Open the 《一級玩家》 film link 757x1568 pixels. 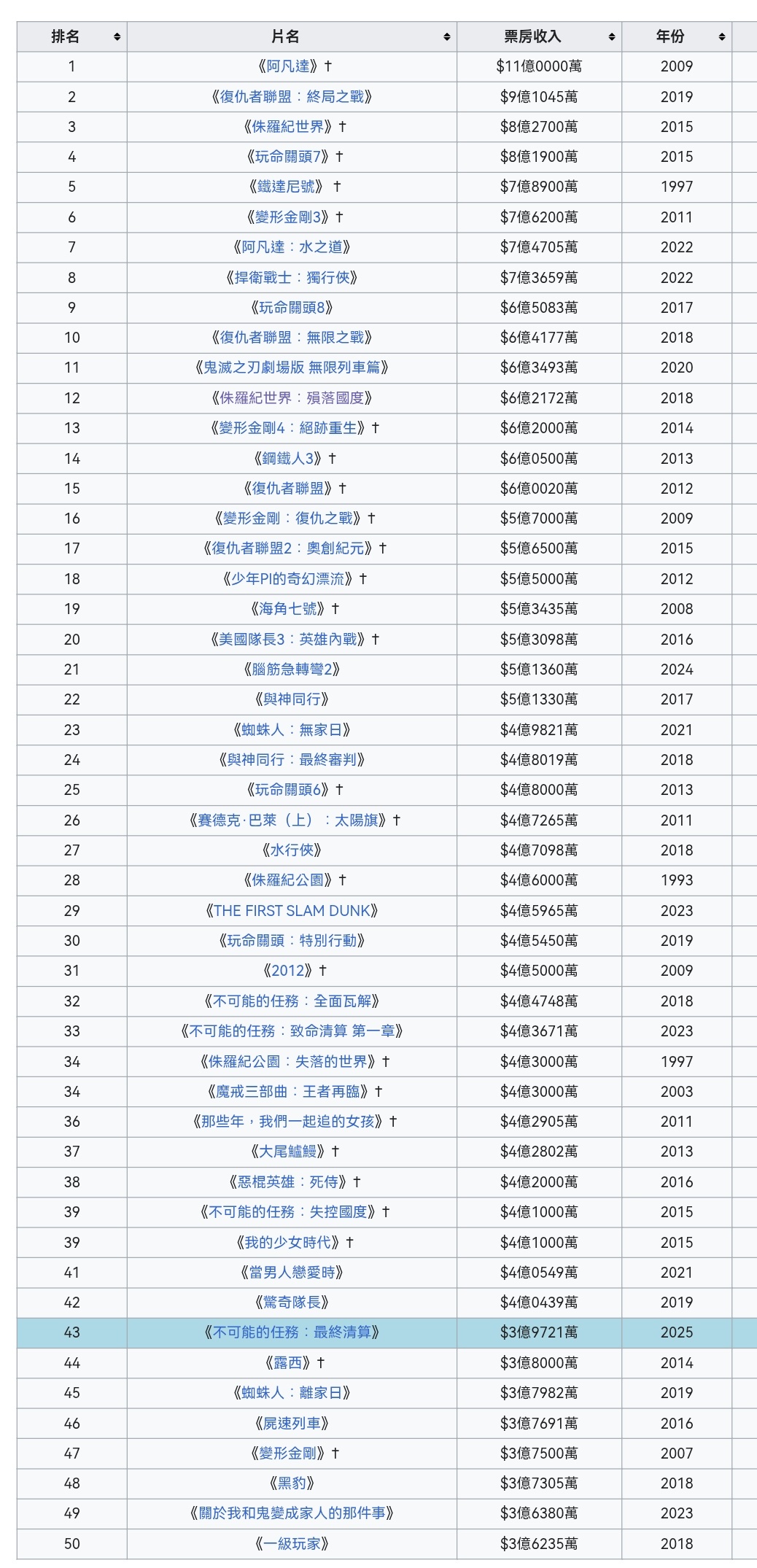pyautogui.click(x=292, y=1544)
